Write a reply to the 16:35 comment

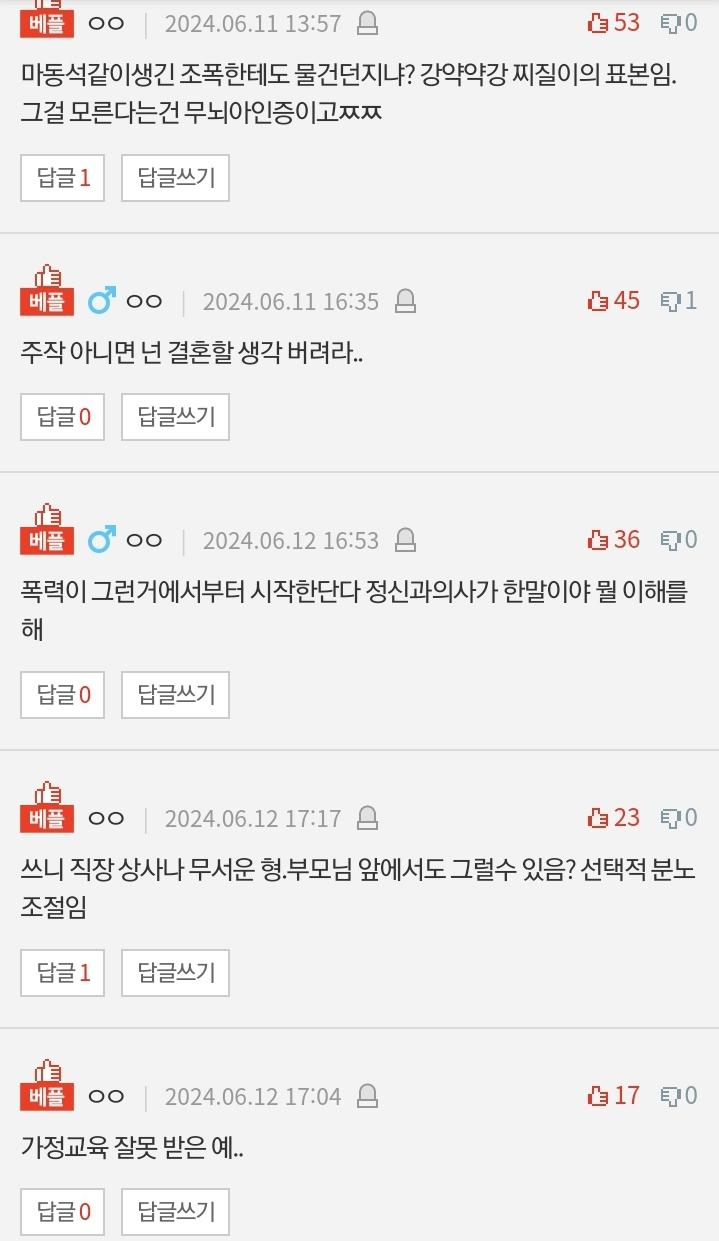[175, 417]
